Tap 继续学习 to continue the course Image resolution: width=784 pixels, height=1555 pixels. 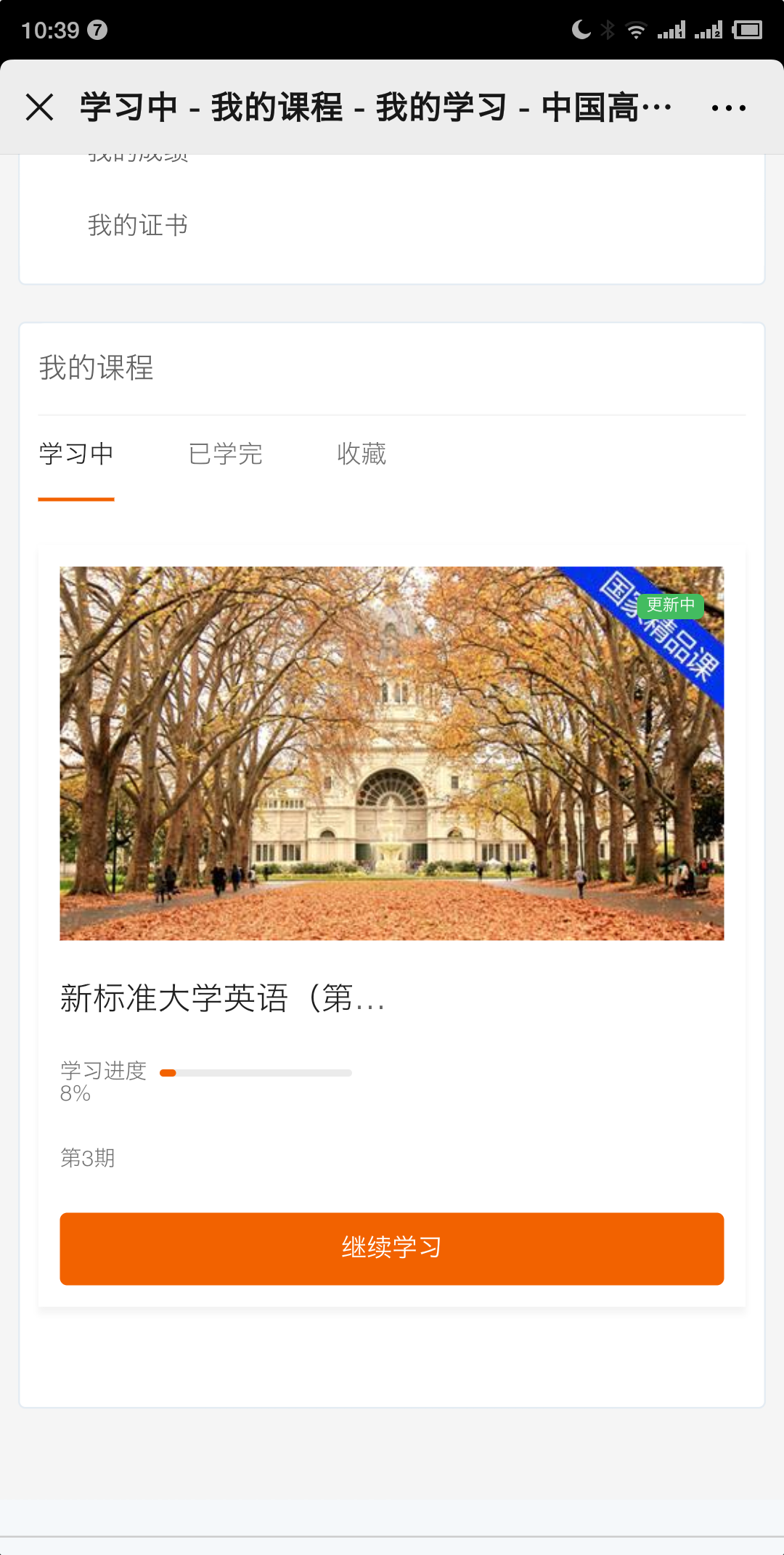(x=392, y=1248)
